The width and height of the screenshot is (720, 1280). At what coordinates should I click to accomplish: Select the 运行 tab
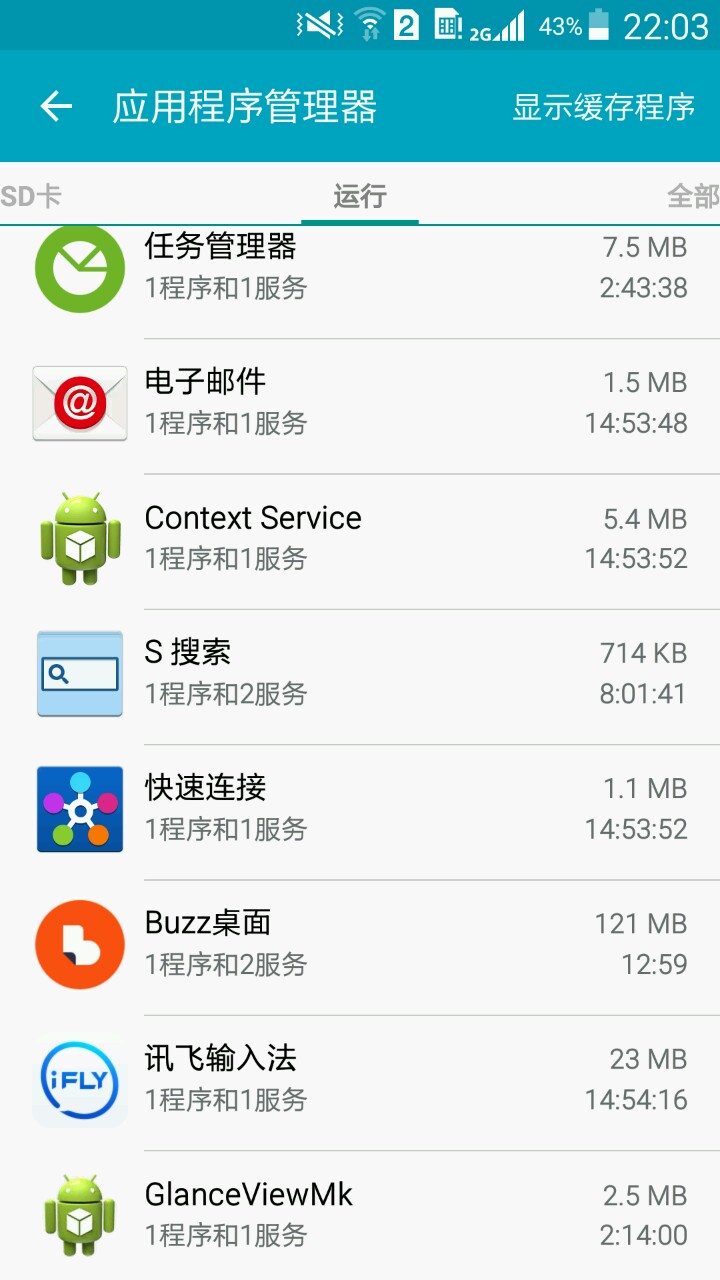[x=360, y=196]
